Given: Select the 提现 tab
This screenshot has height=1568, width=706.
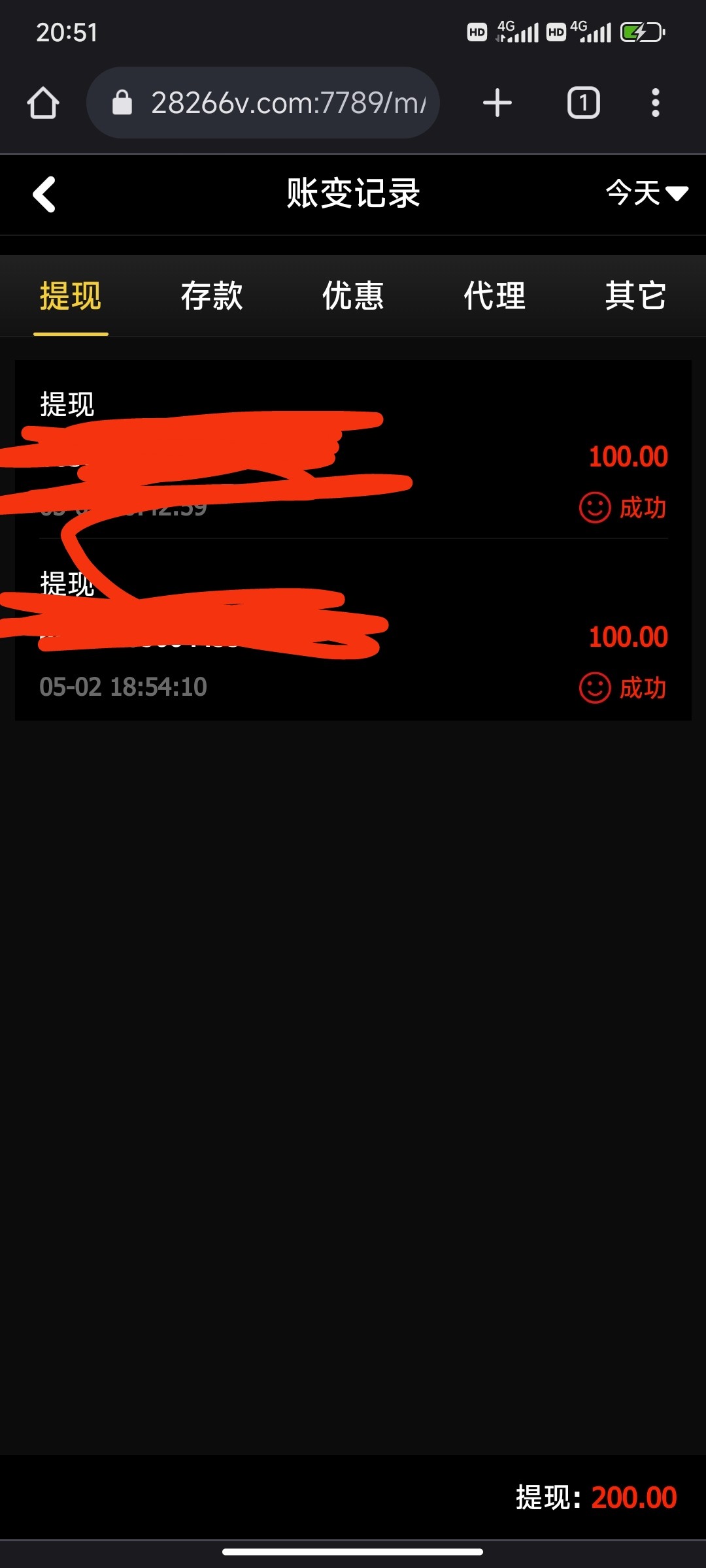Looking at the screenshot, I should click(71, 296).
